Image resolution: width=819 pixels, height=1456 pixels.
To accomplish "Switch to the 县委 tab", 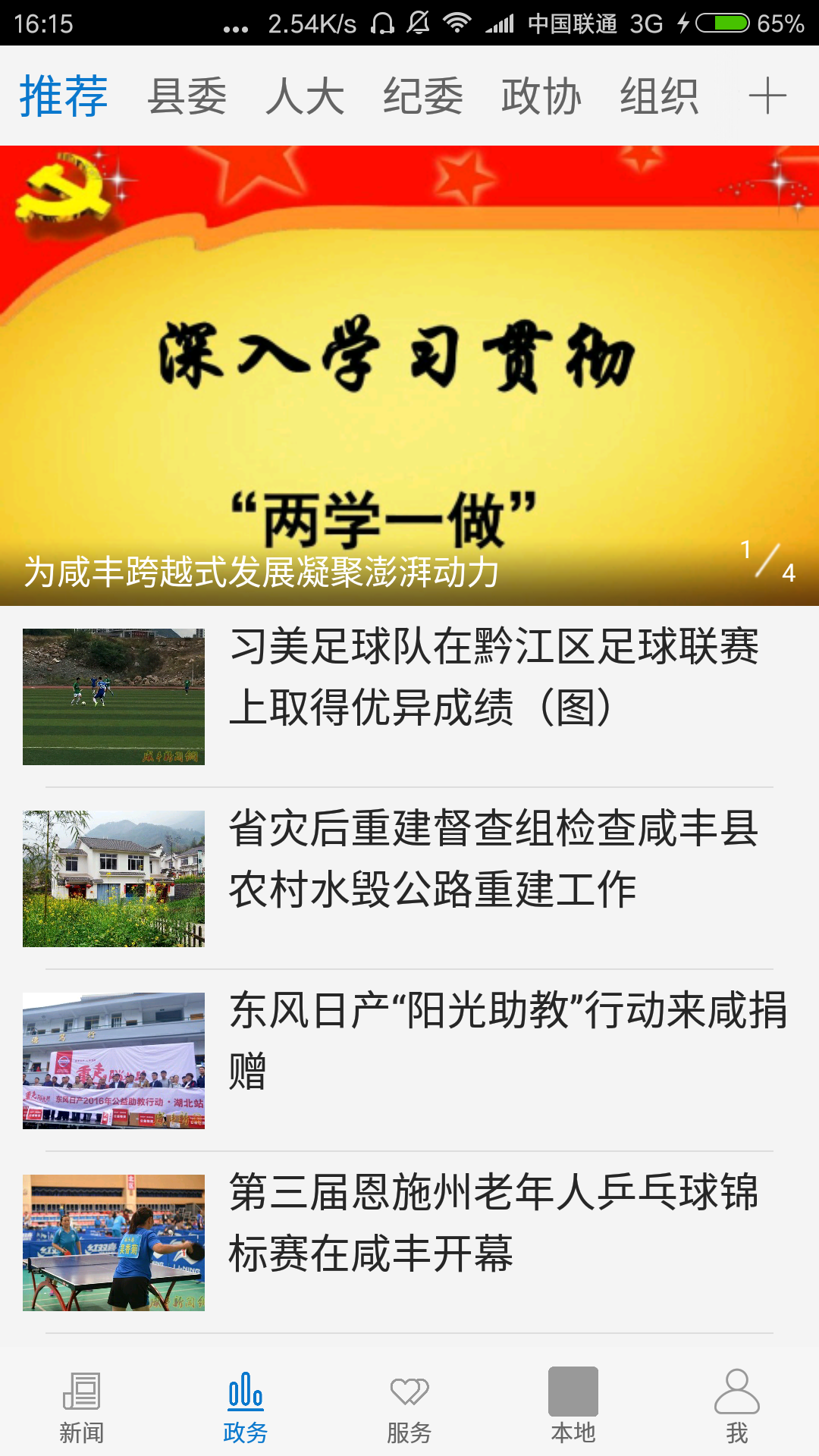I will pyautogui.click(x=184, y=94).
